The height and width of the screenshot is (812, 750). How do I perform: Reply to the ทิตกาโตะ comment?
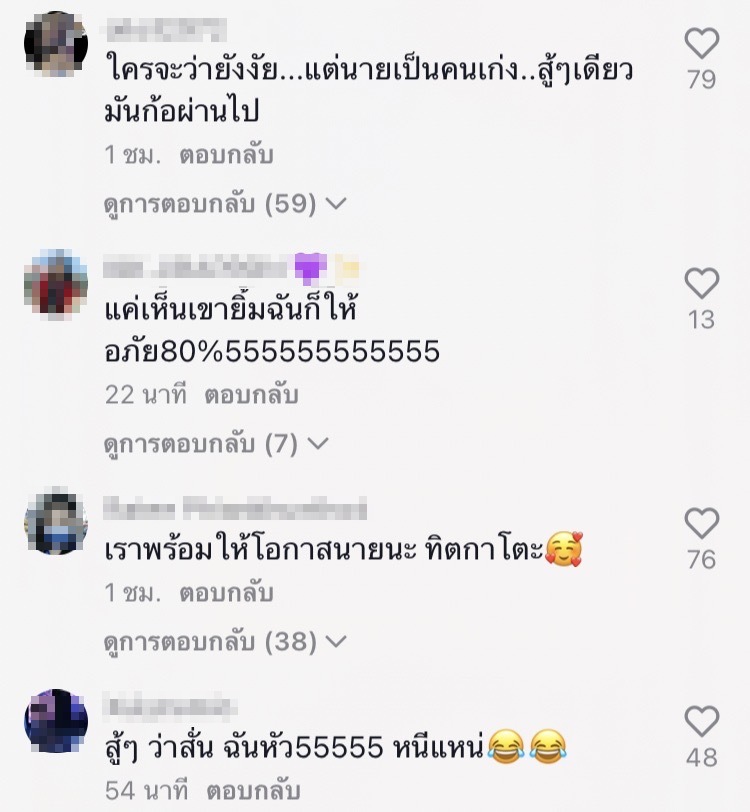[226, 593]
